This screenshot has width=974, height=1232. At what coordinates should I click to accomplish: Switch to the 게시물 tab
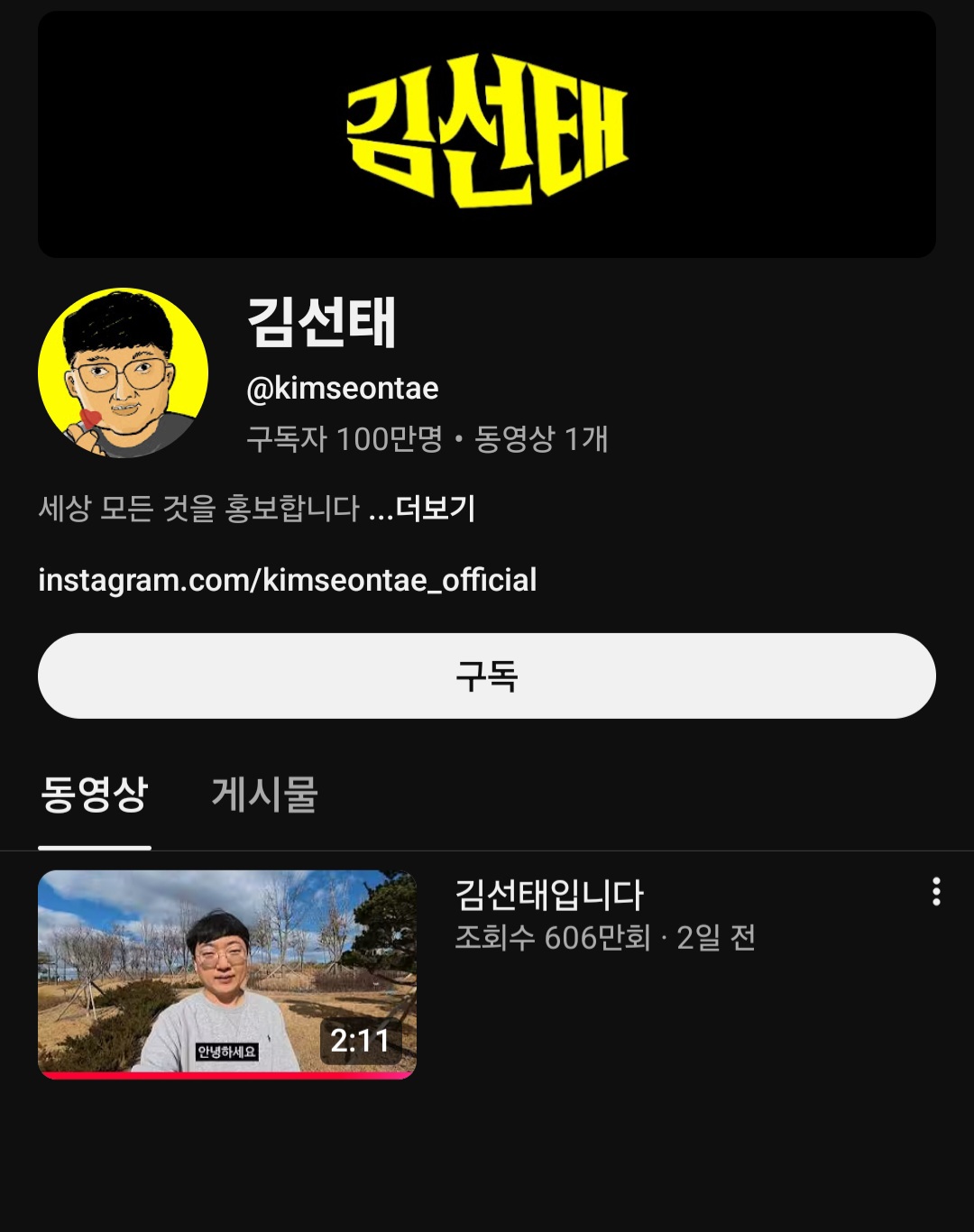tap(264, 795)
